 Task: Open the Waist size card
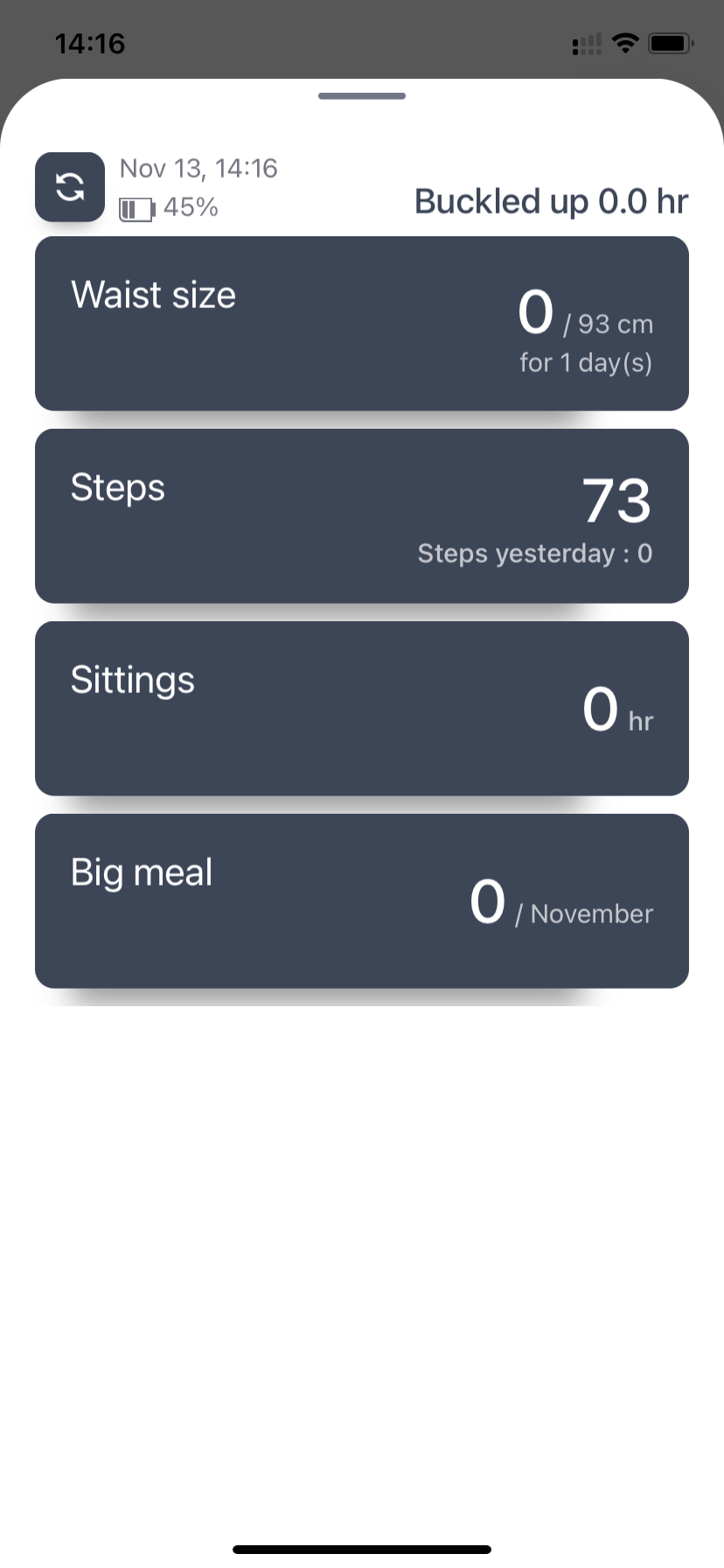click(x=362, y=324)
